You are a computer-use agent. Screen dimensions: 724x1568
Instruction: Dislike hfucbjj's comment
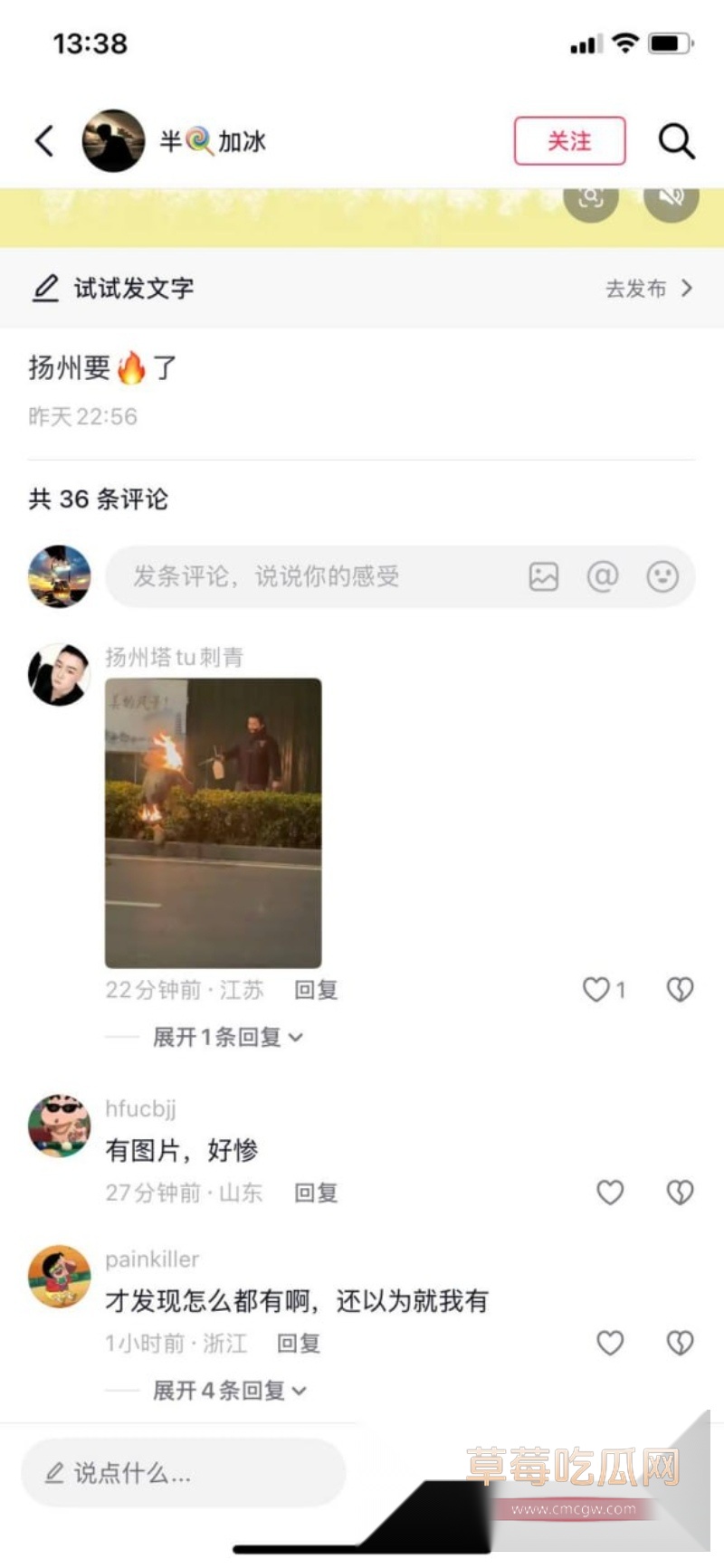point(680,1193)
